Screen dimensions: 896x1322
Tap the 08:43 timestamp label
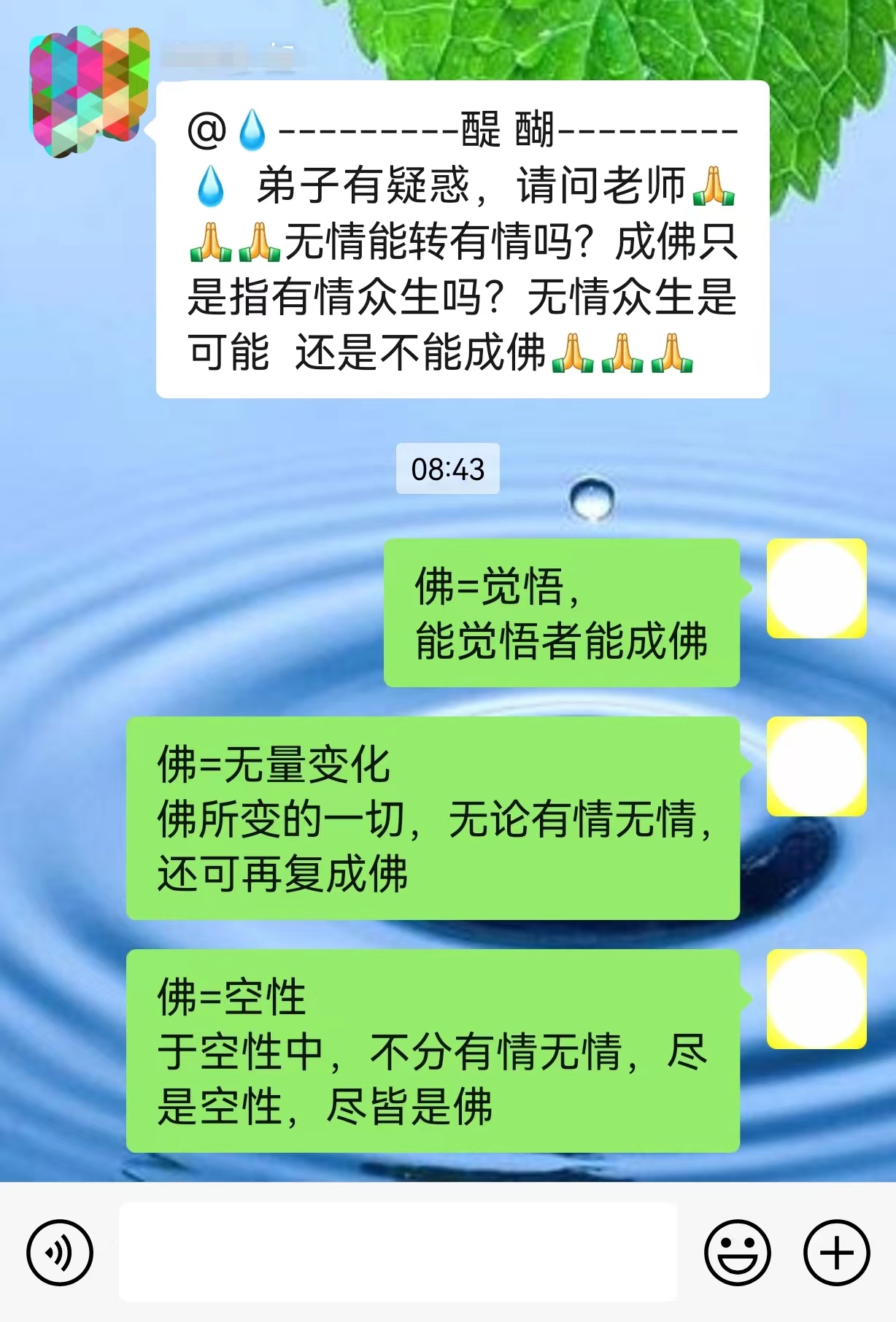click(x=448, y=468)
